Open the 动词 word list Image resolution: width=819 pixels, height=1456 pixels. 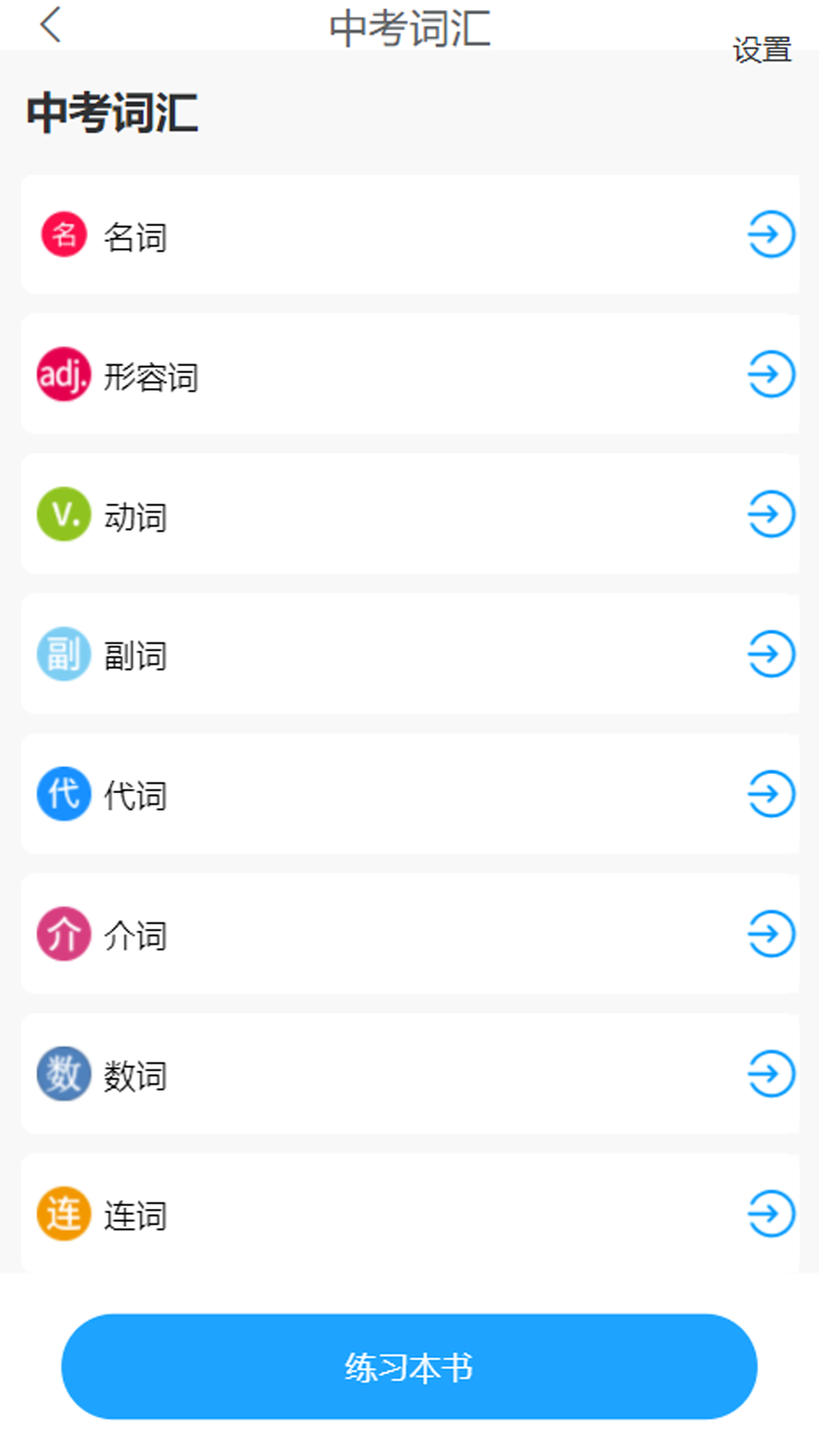pos(409,515)
